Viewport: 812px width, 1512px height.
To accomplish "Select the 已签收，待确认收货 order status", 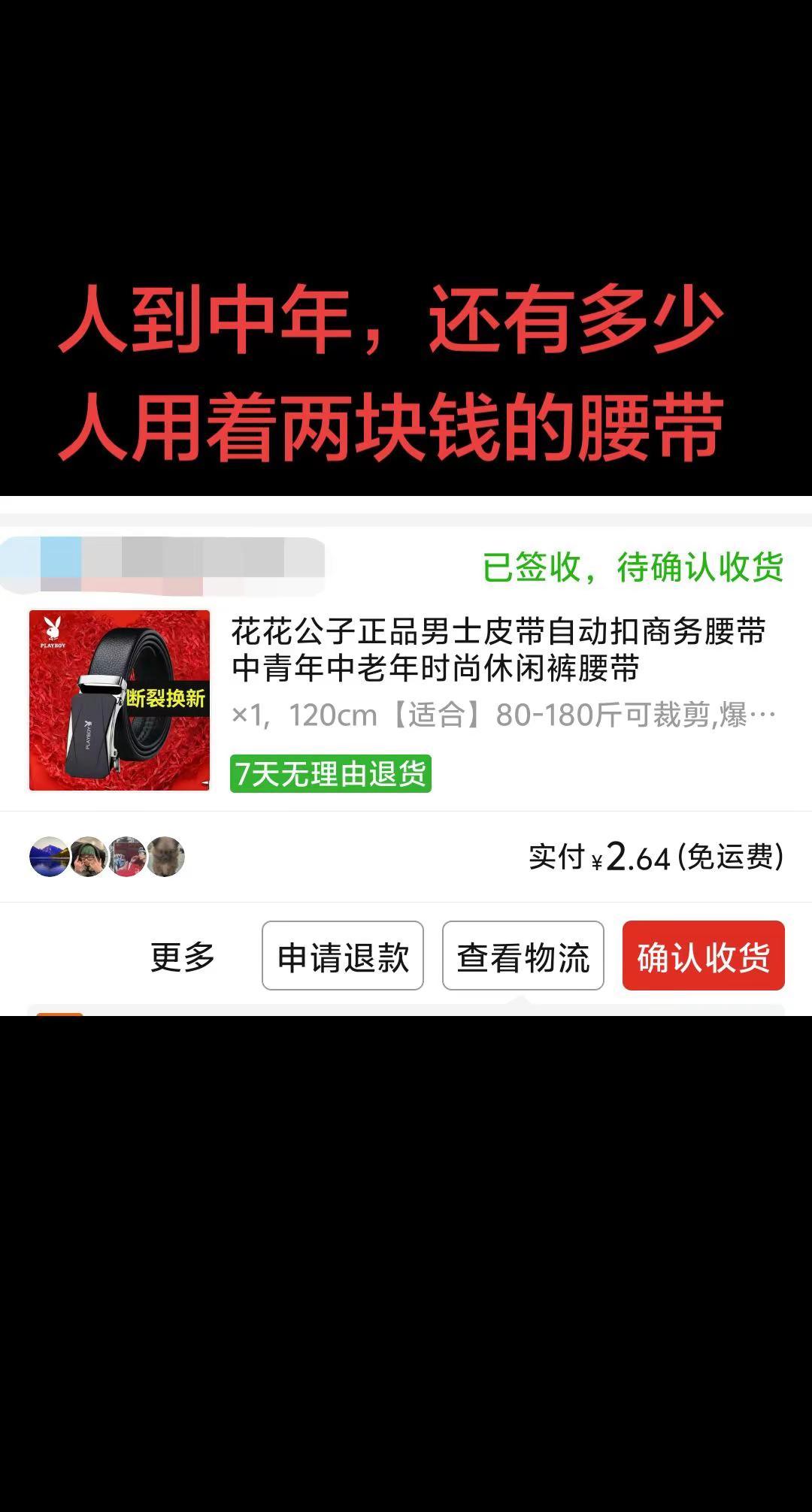I will coord(634,569).
